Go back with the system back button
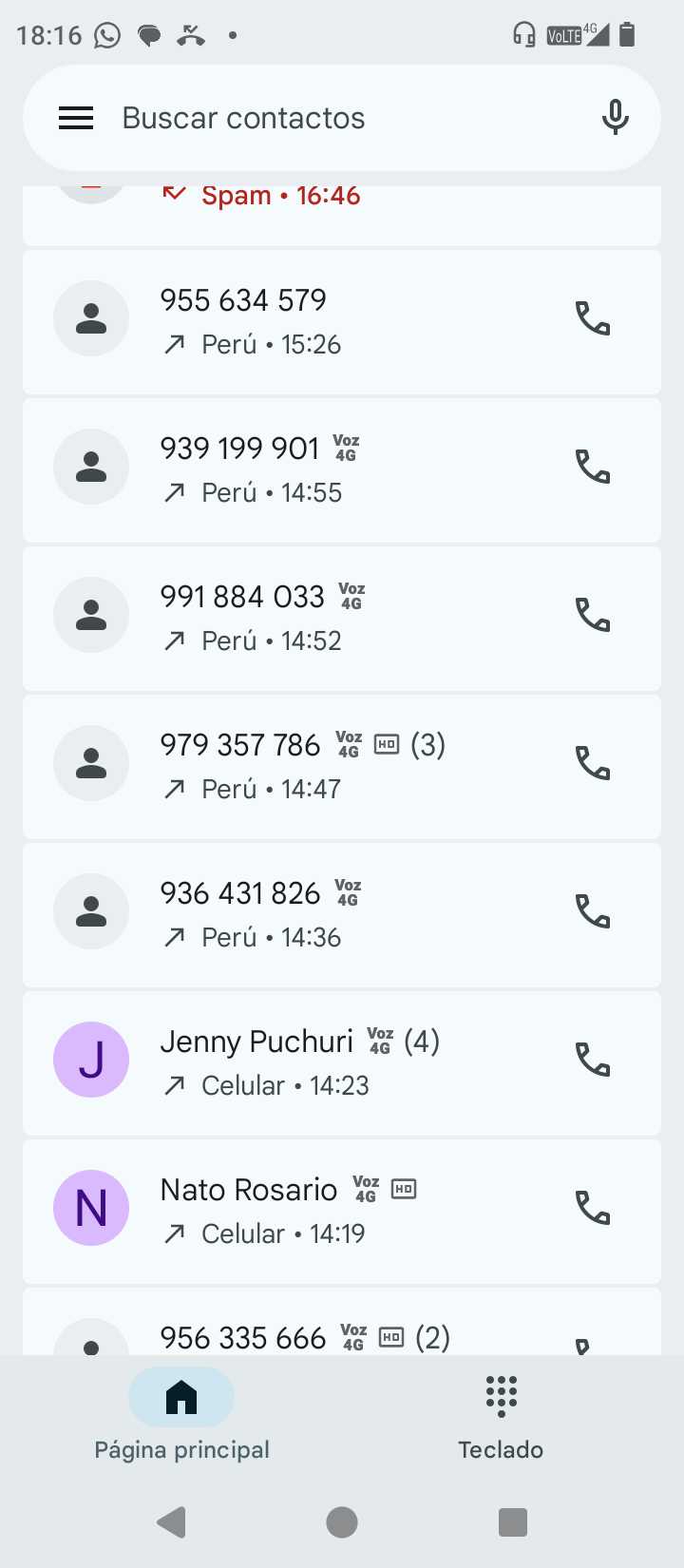Screen dimensions: 684x1568 [172, 1522]
